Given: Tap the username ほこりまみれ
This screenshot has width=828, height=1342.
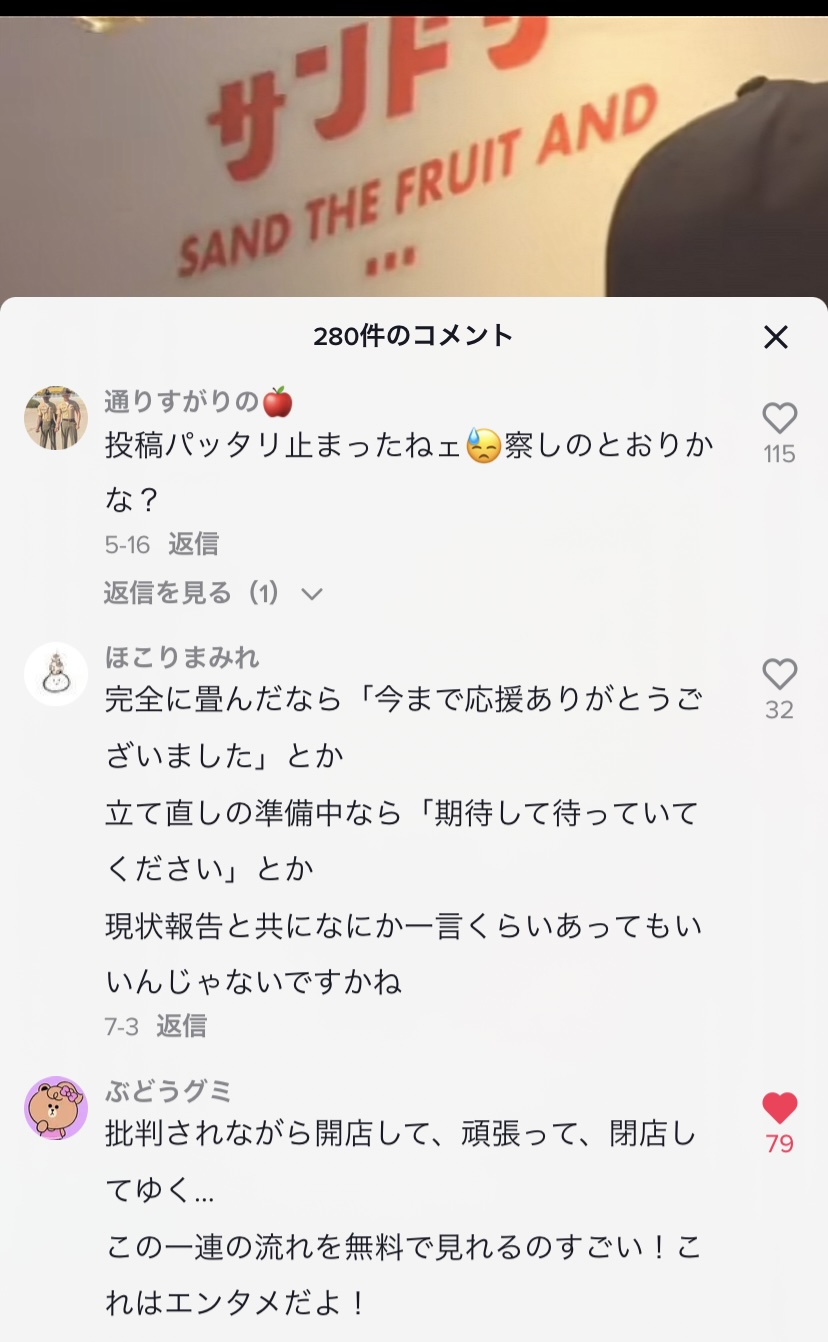Looking at the screenshot, I should coord(181,657).
